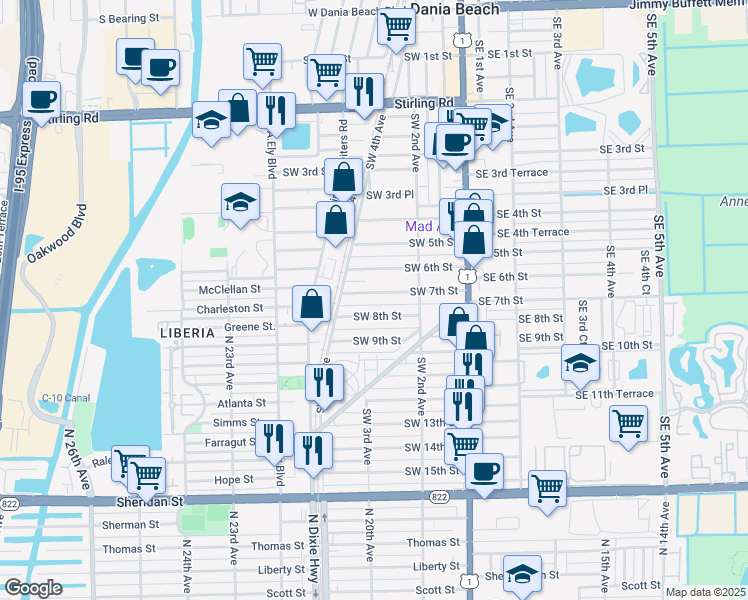
Task: Tap the coffee cup marker beside I-95 Express
Action: [x=42, y=100]
